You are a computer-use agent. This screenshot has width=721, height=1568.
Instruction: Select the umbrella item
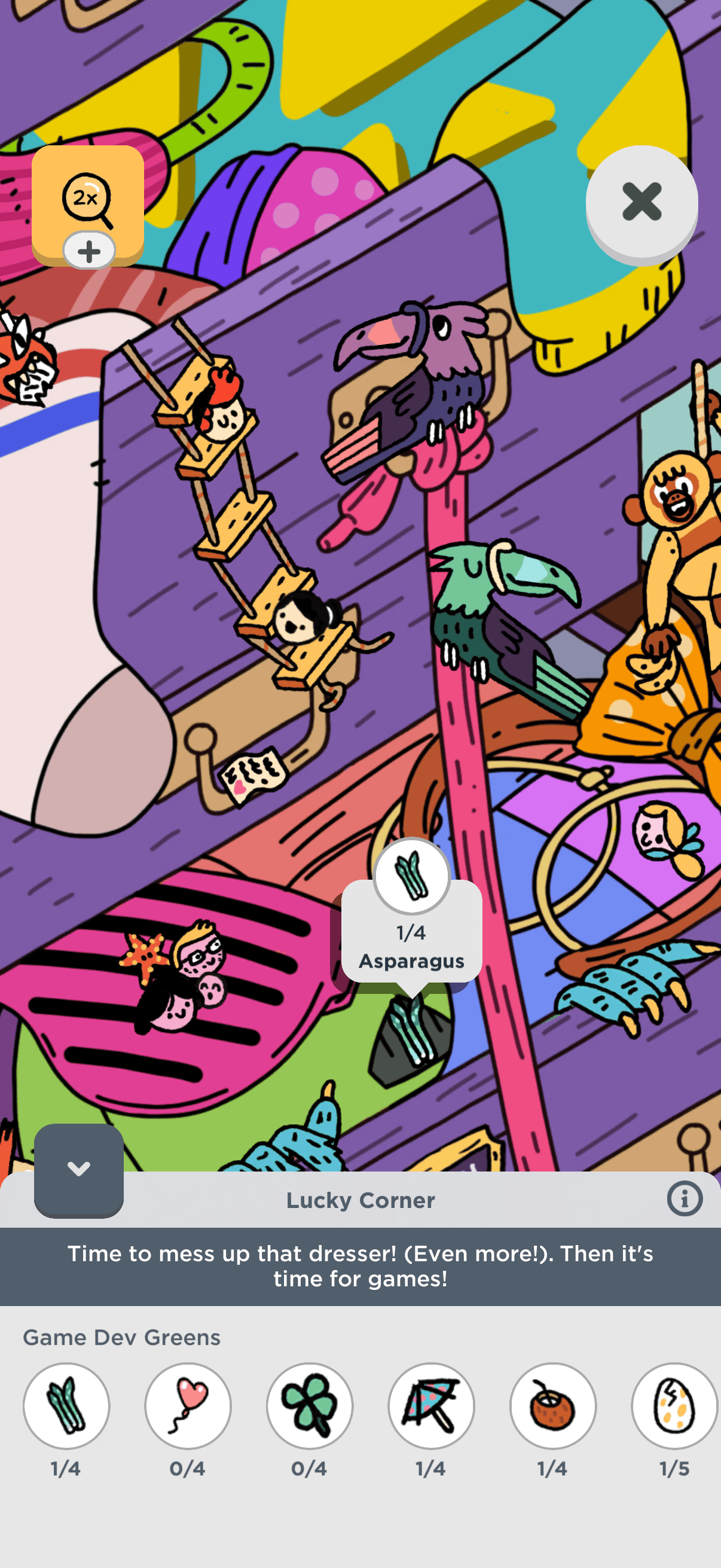click(432, 1406)
